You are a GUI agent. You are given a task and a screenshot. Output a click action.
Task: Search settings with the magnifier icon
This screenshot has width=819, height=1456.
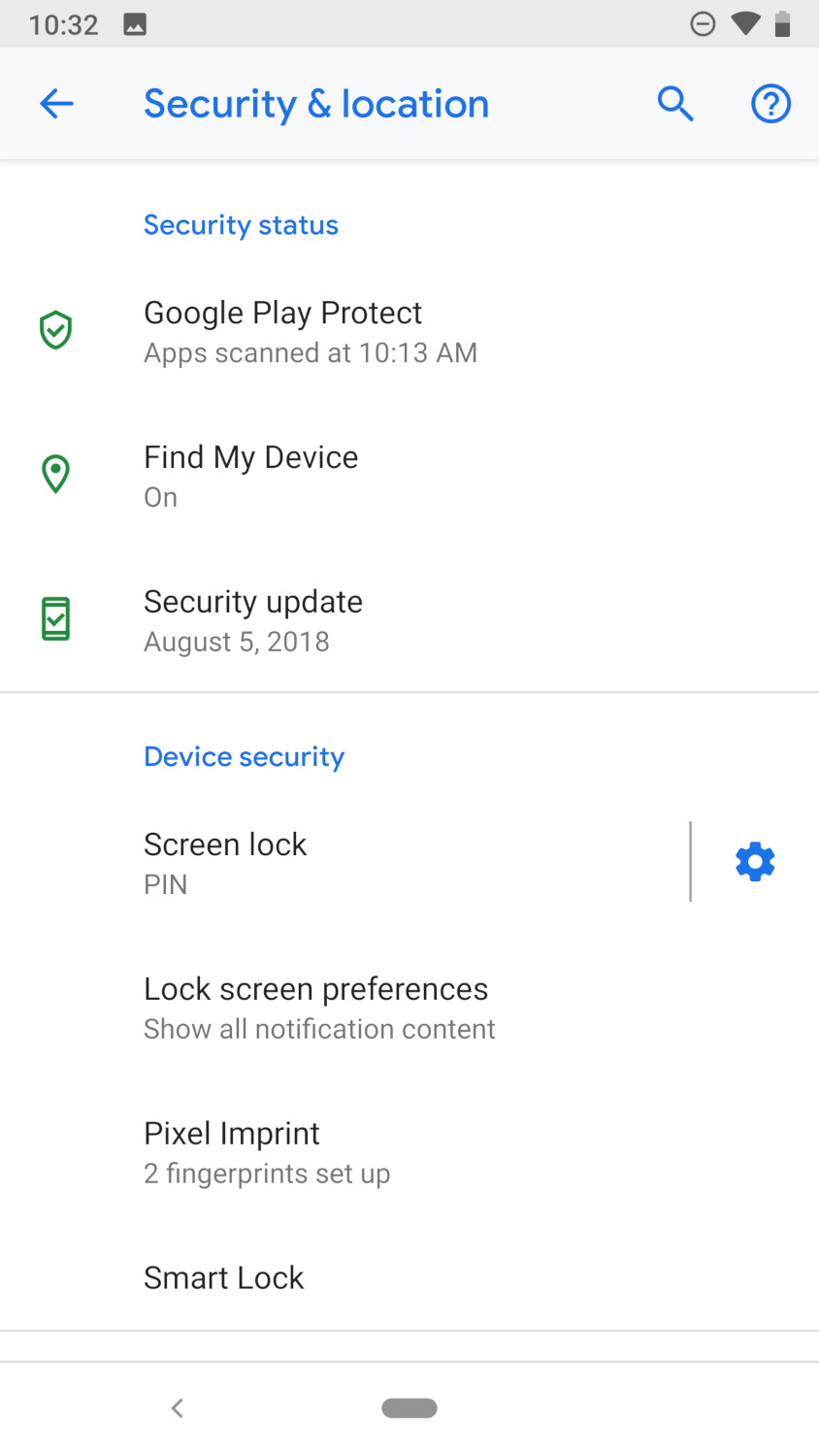(675, 104)
